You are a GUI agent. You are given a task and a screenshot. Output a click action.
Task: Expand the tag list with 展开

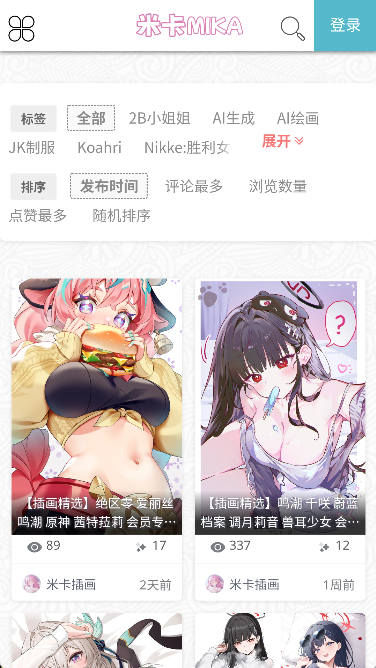coord(283,141)
